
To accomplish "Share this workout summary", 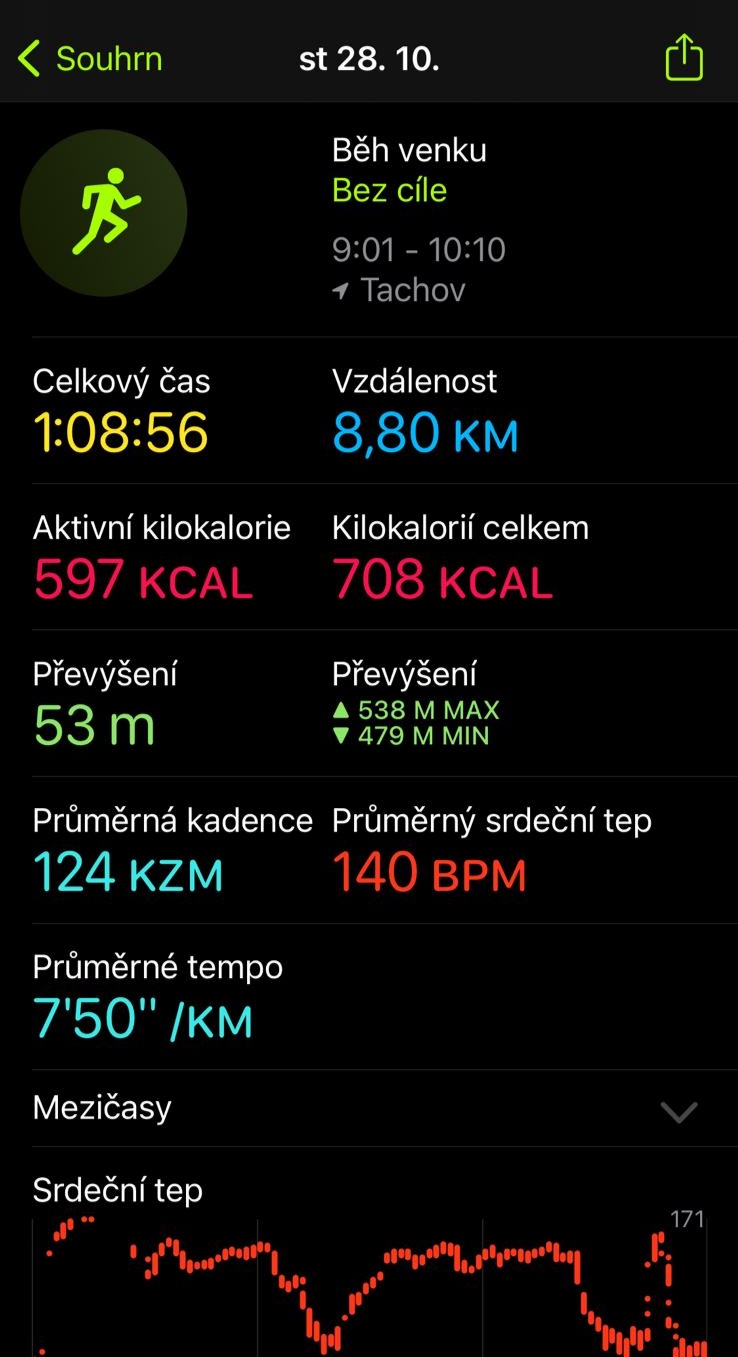I will point(684,57).
